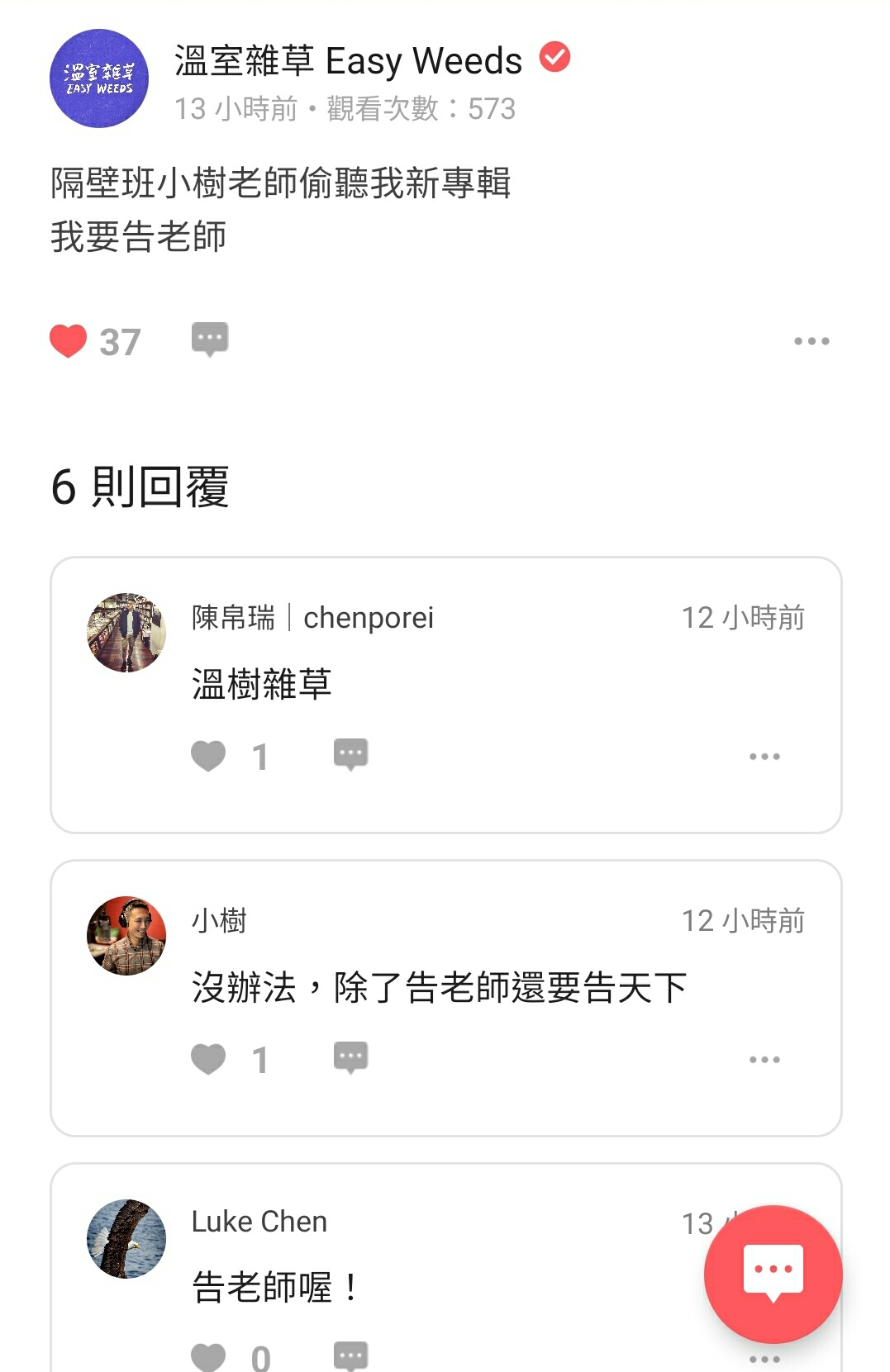890x1372 pixels.
Task: View 陳帛瑞 chenporei's profile picture
Action: point(126,632)
